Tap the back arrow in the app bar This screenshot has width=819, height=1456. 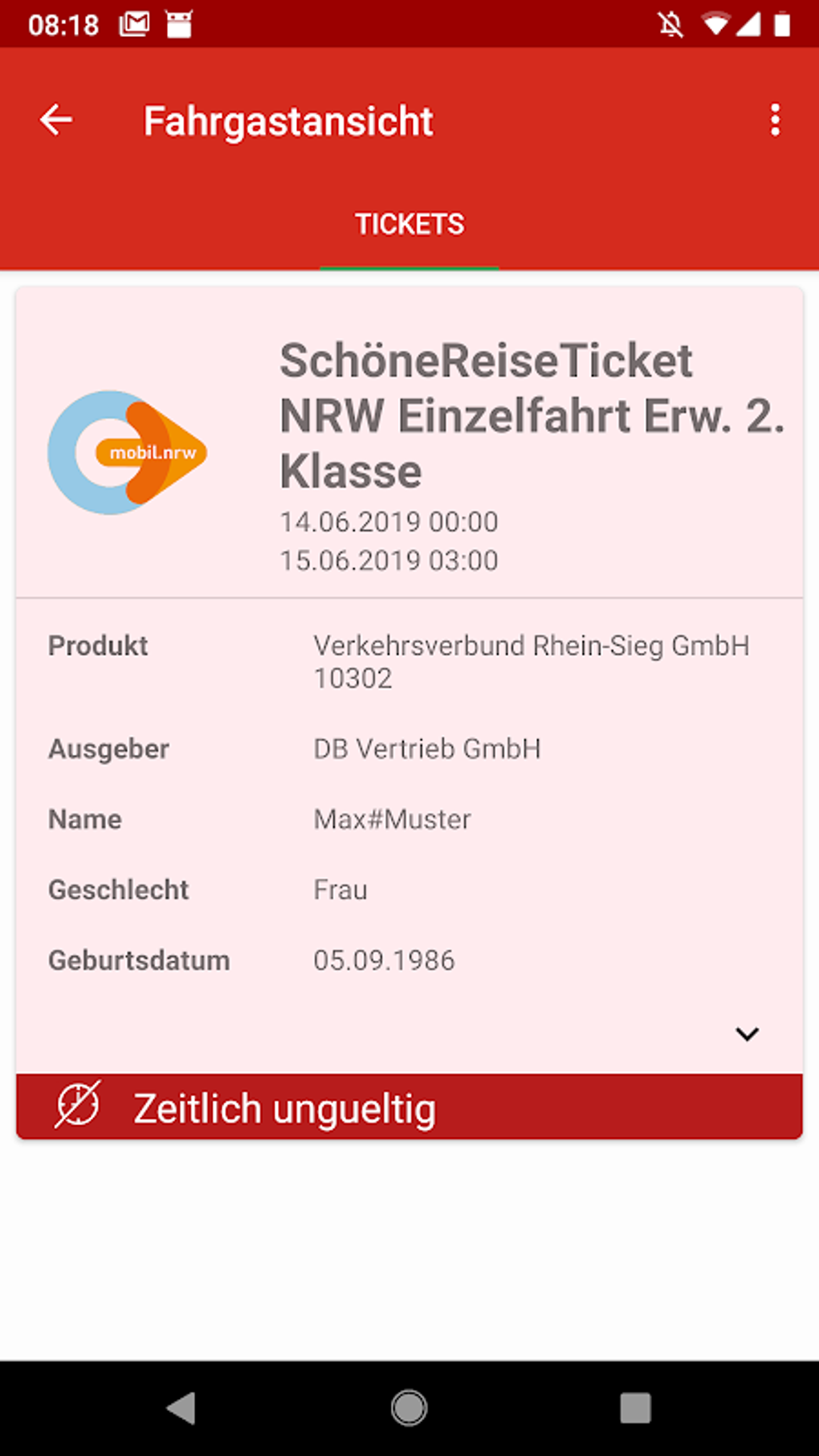pyautogui.click(x=54, y=120)
